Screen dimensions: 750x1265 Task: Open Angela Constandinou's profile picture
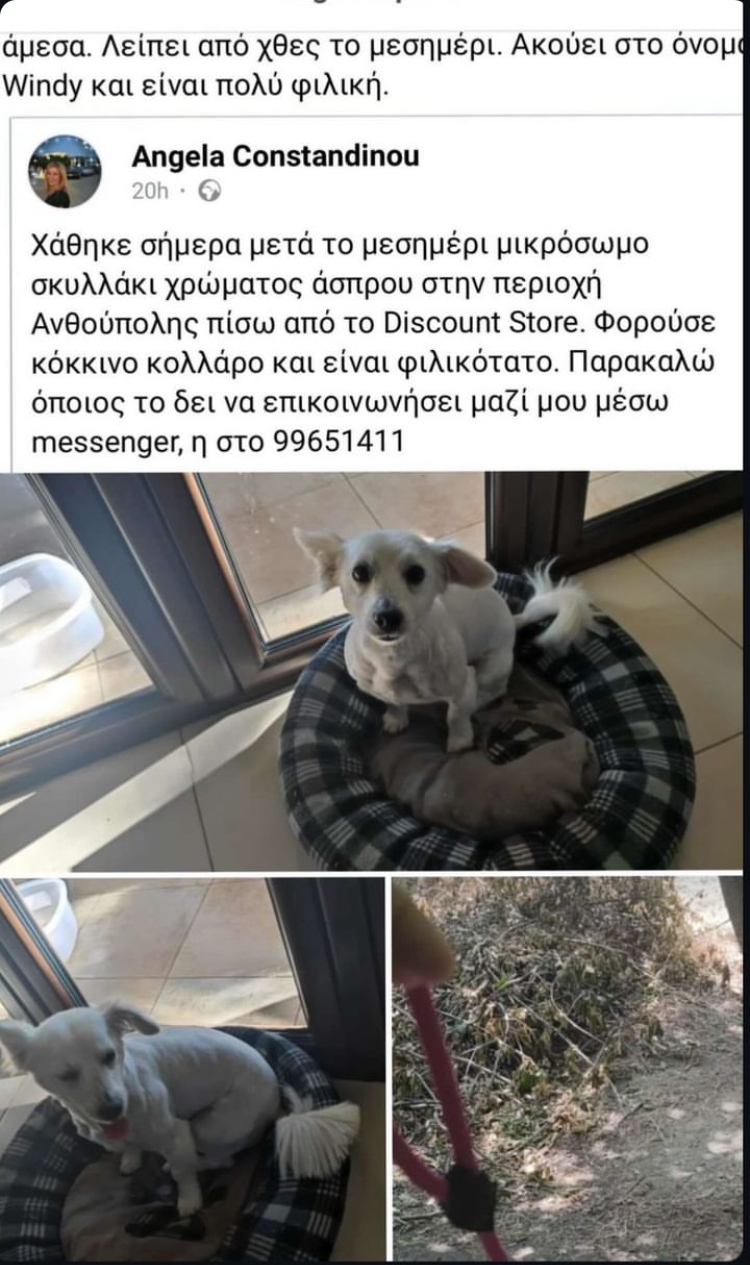pos(64,171)
